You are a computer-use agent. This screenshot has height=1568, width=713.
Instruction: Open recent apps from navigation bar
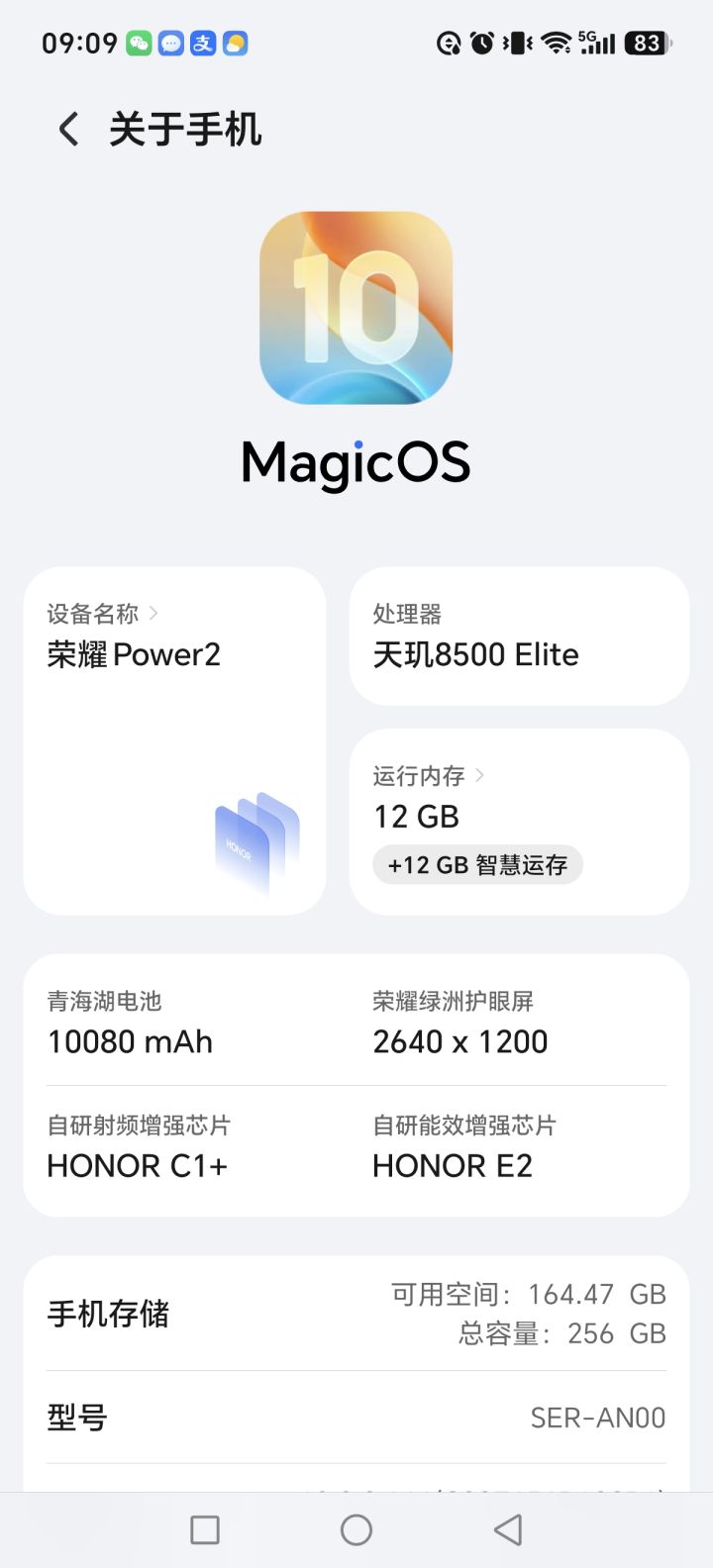205,1530
